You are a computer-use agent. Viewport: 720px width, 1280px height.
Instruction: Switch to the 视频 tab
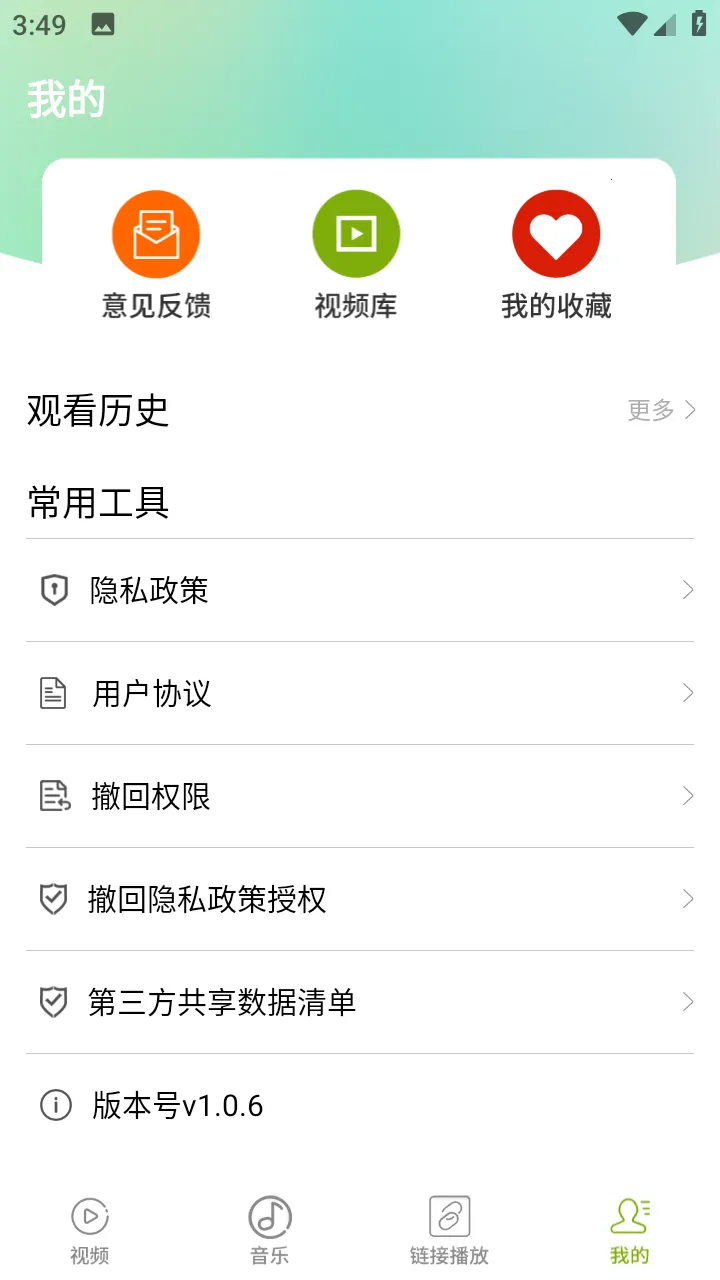pyautogui.click(x=89, y=1228)
